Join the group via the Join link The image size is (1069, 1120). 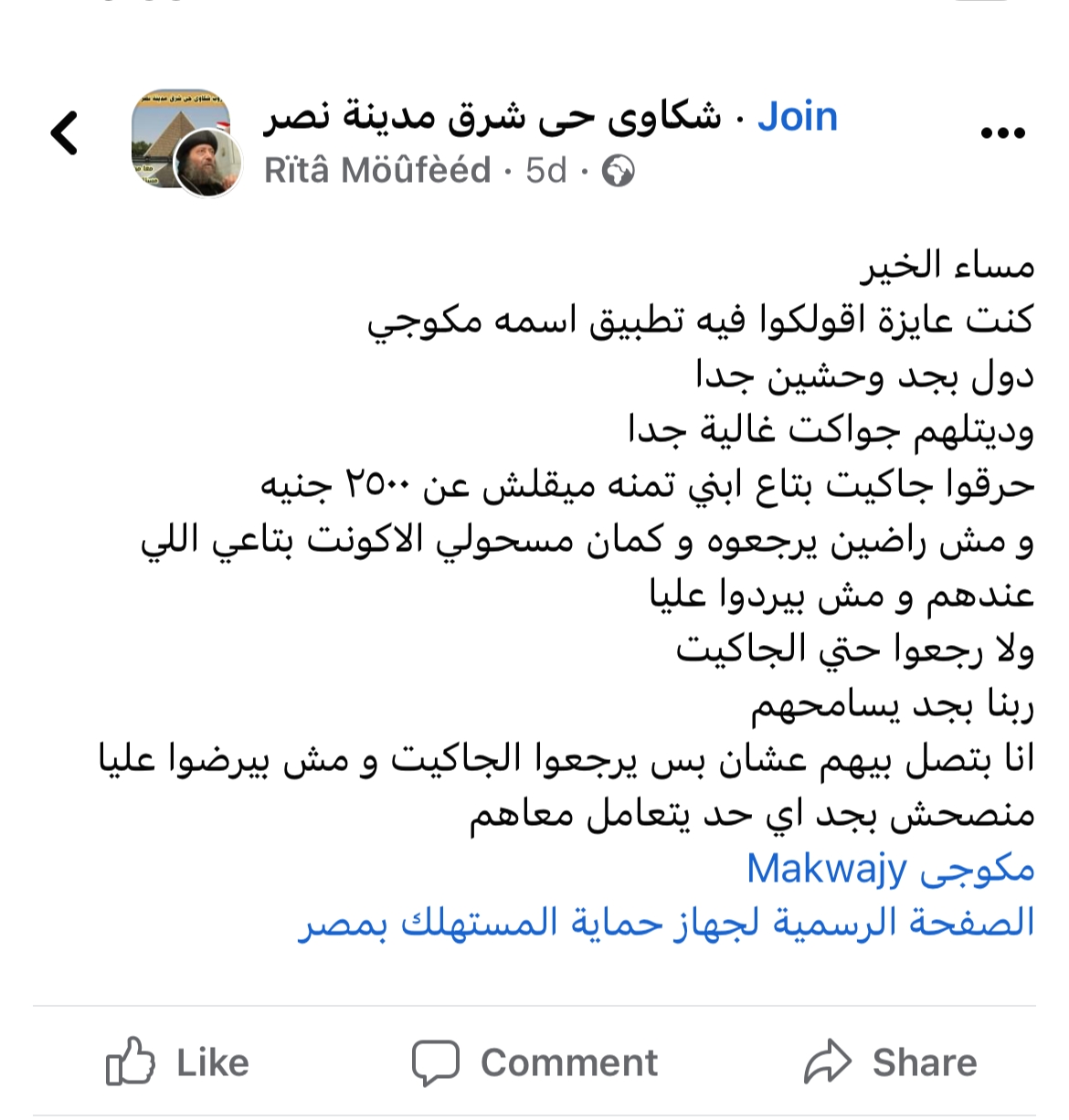pos(797,117)
